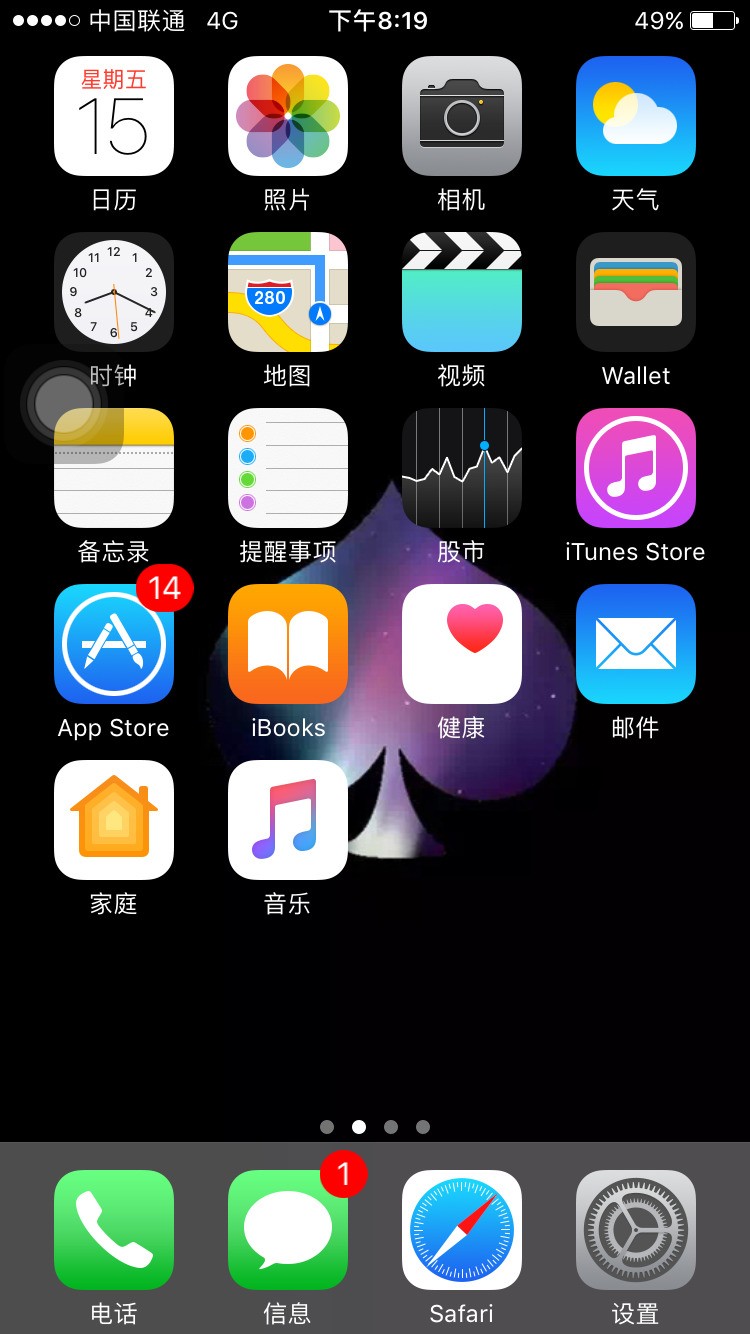
Task: Launch Safari from the dock
Action: click(461, 1232)
